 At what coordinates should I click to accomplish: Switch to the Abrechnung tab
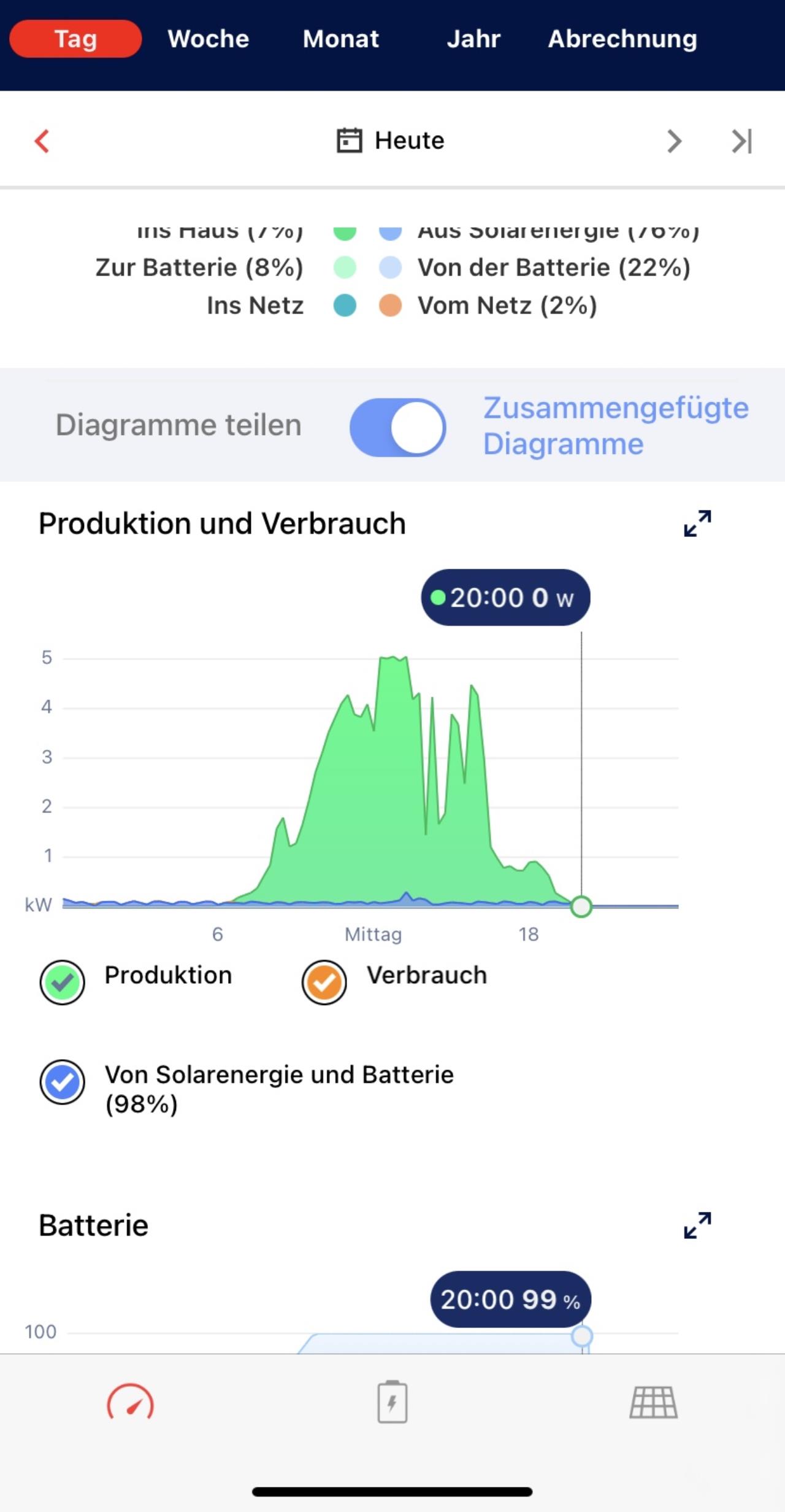coord(622,39)
